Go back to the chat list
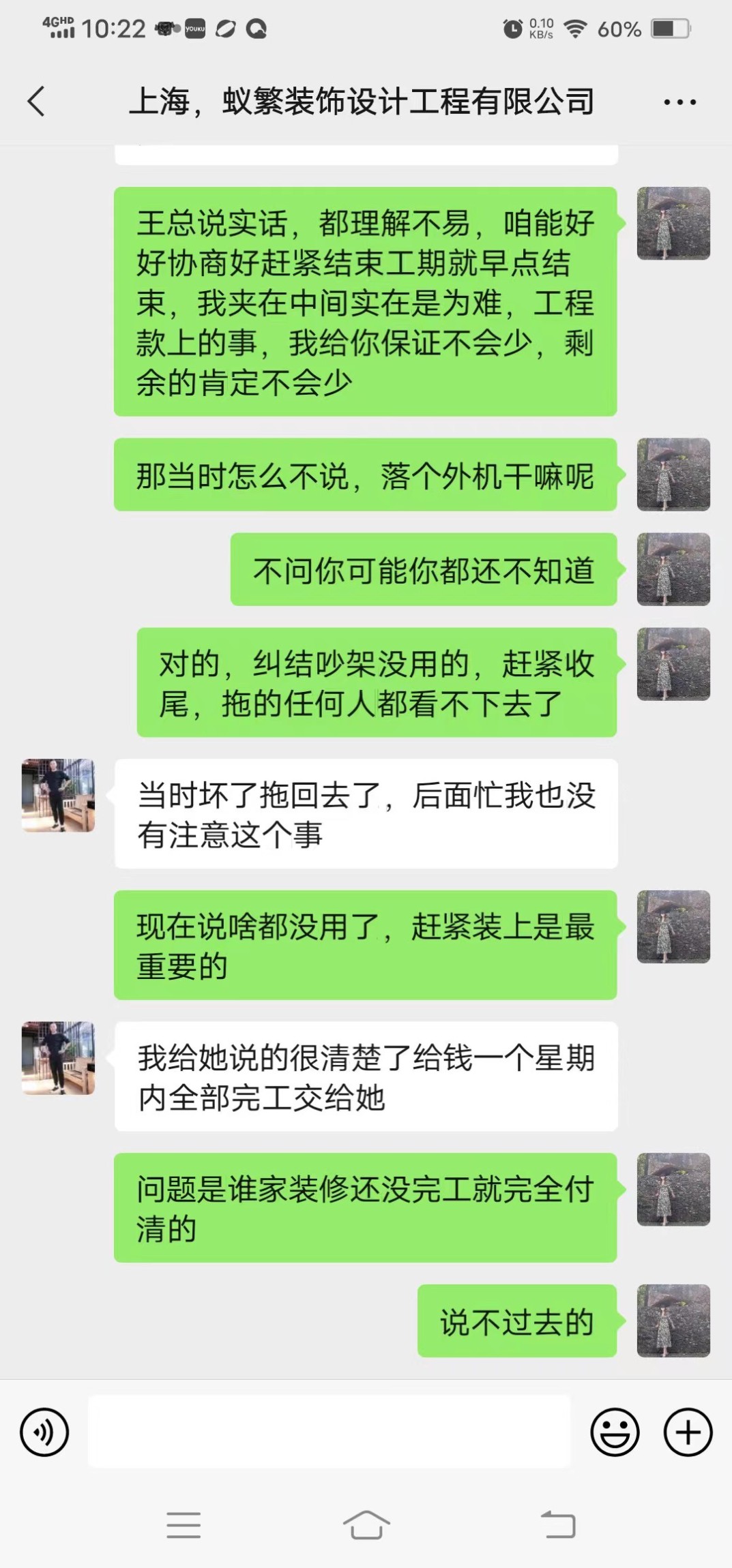Image resolution: width=732 pixels, height=1568 pixels. click(37, 102)
